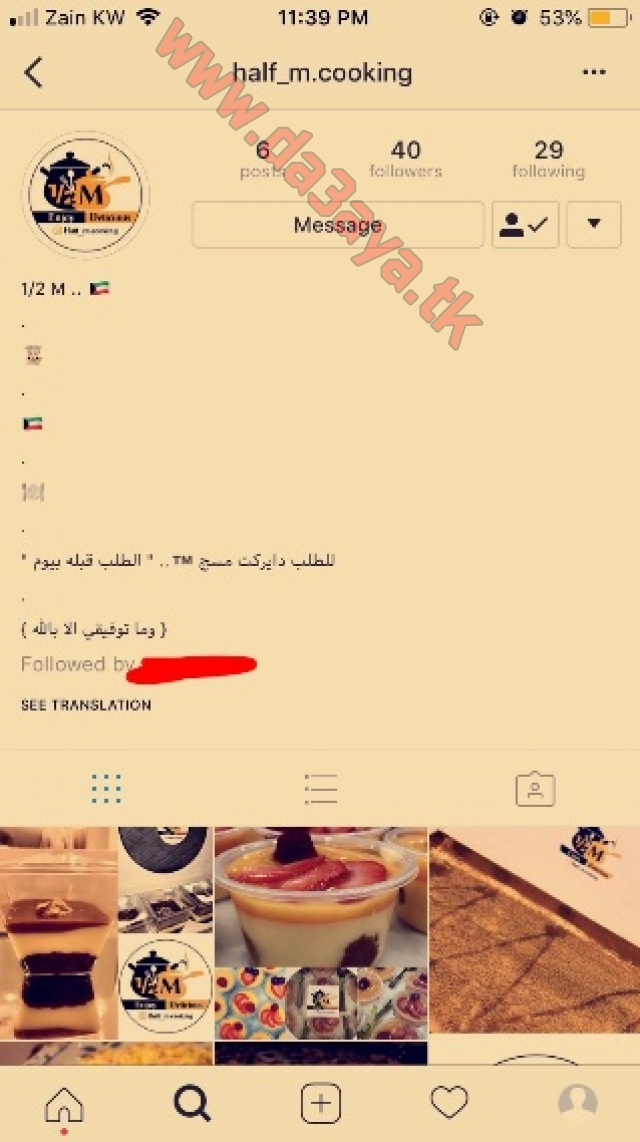Open the three-dot options menu

[x=594, y=72]
